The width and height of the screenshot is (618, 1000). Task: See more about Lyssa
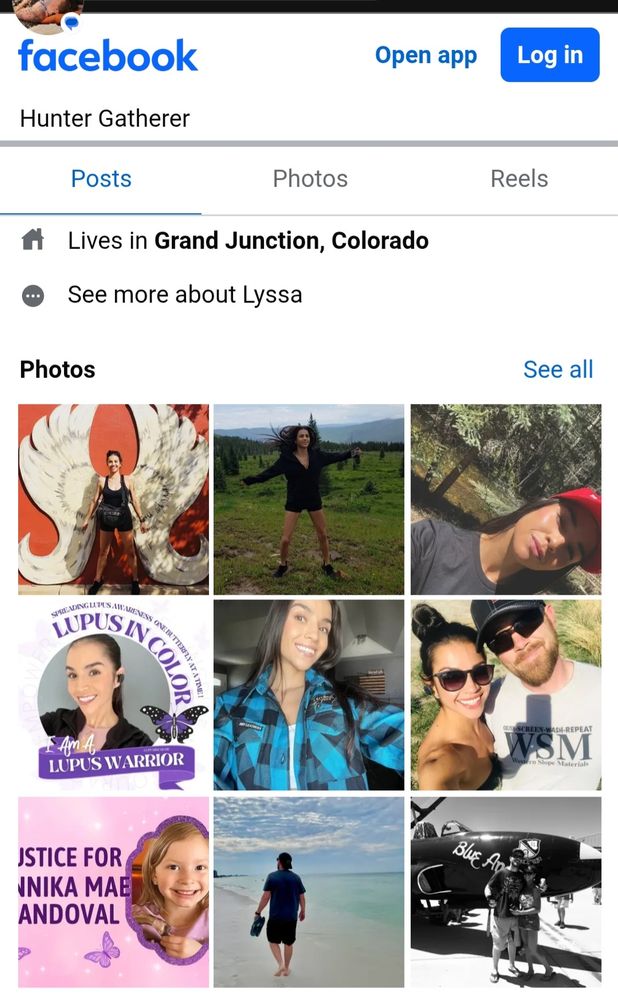tap(184, 295)
